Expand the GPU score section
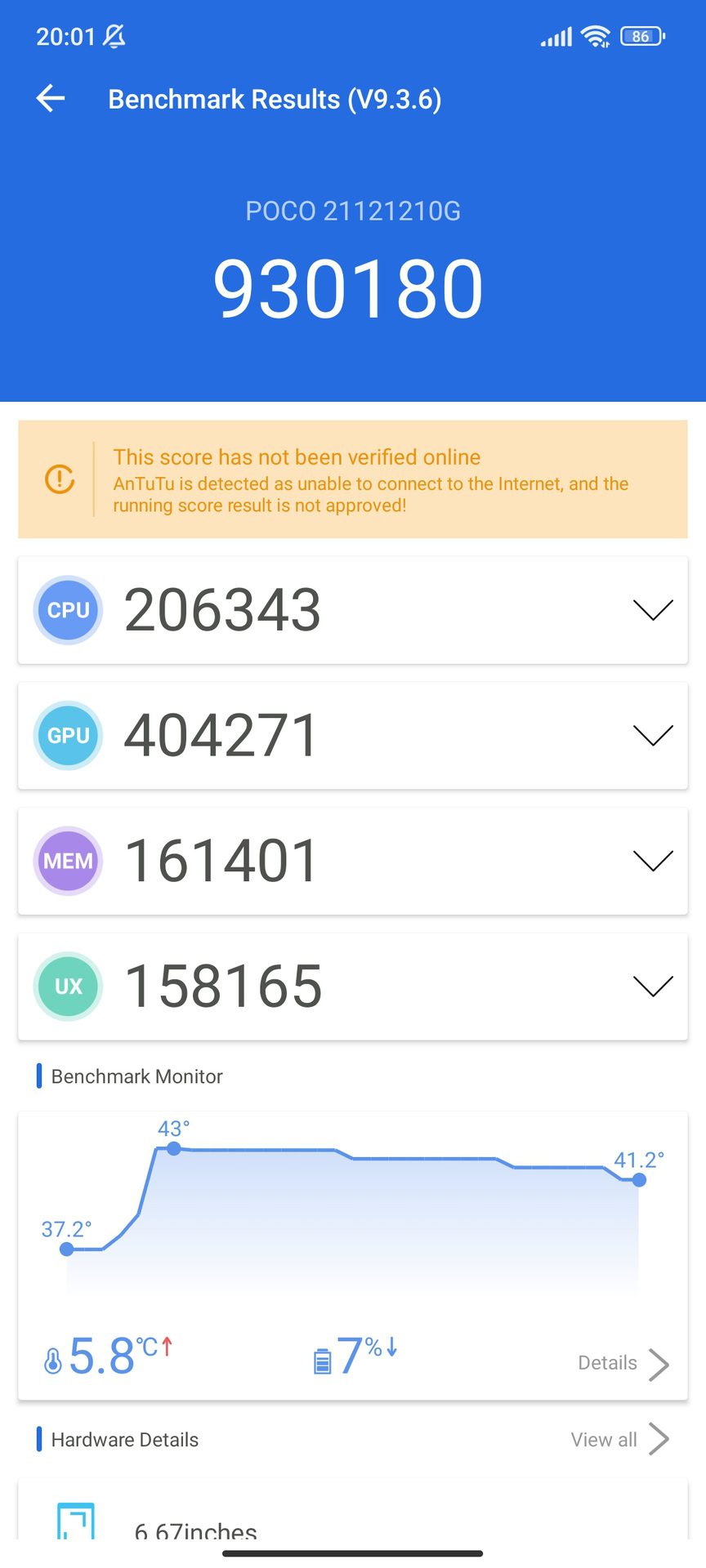The image size is (706, 1568). point(652,735)
